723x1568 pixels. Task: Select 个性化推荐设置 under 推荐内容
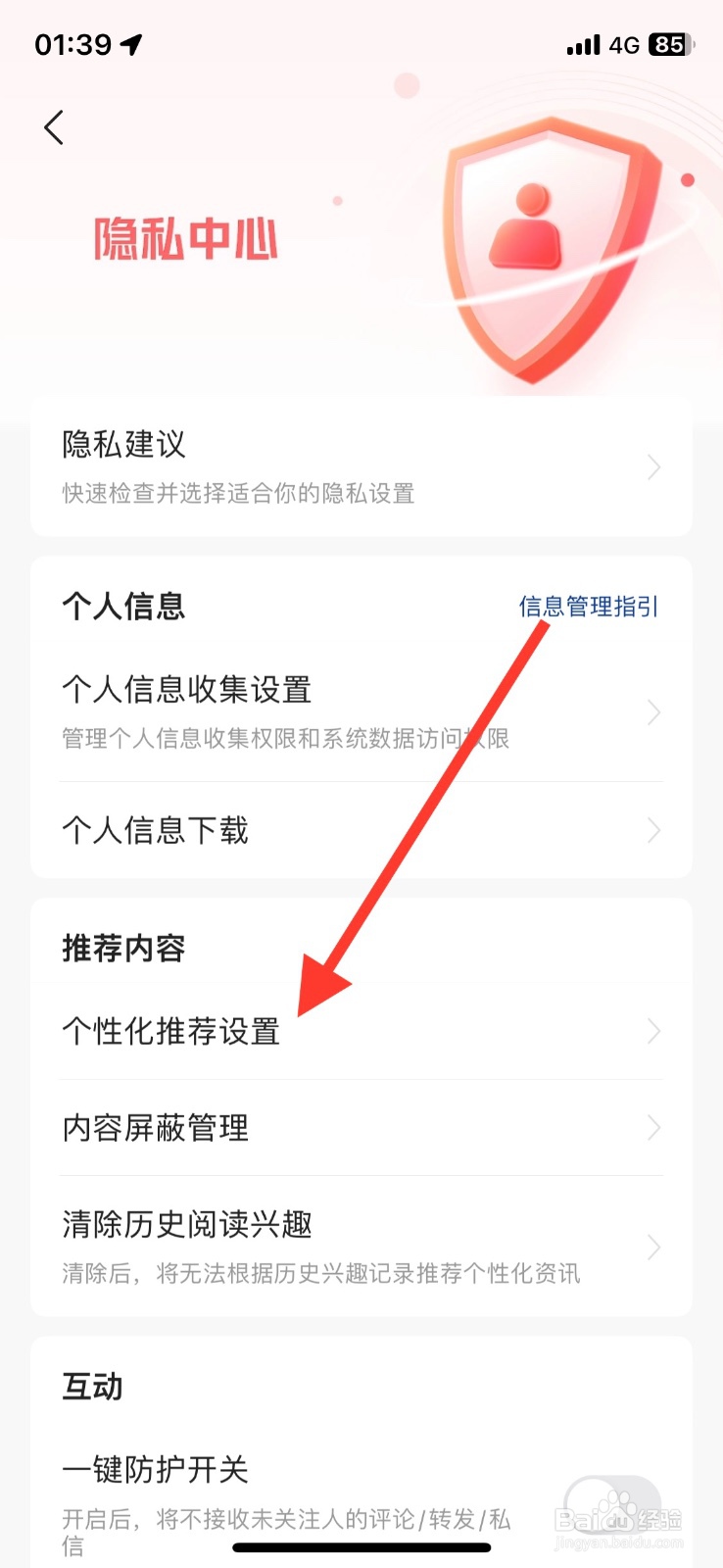[170, 1030]
